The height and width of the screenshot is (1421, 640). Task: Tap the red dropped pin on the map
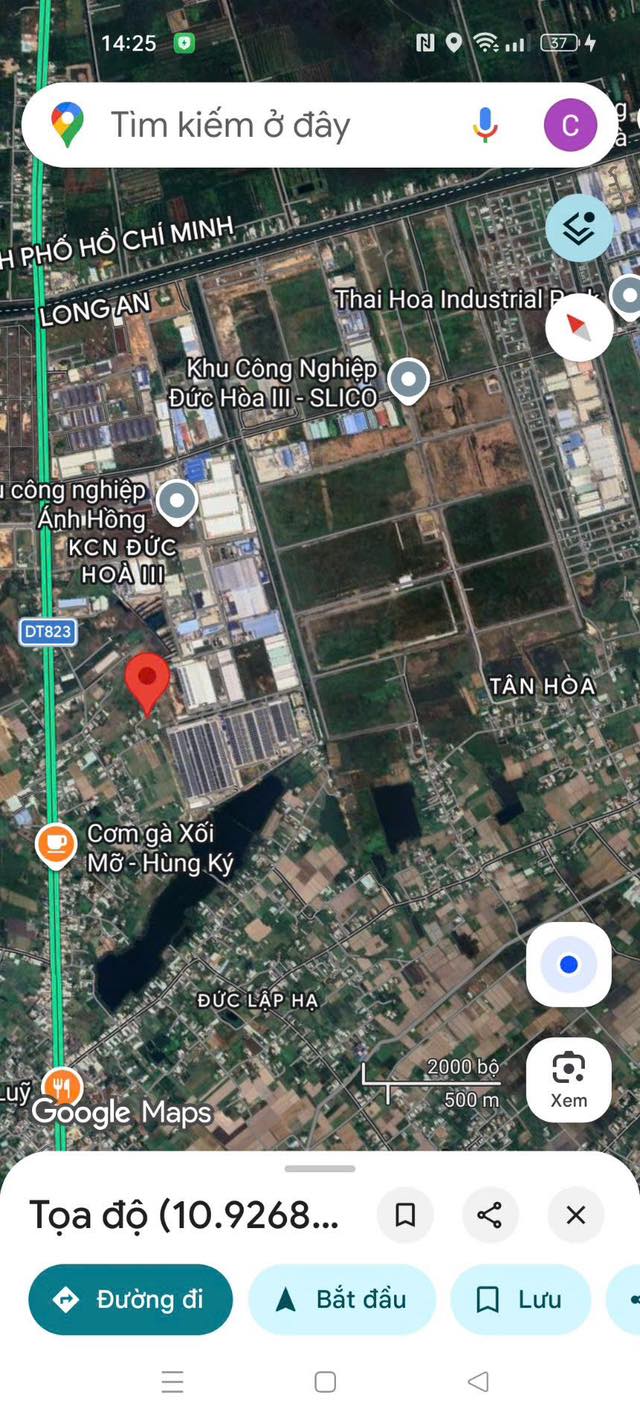147,682
